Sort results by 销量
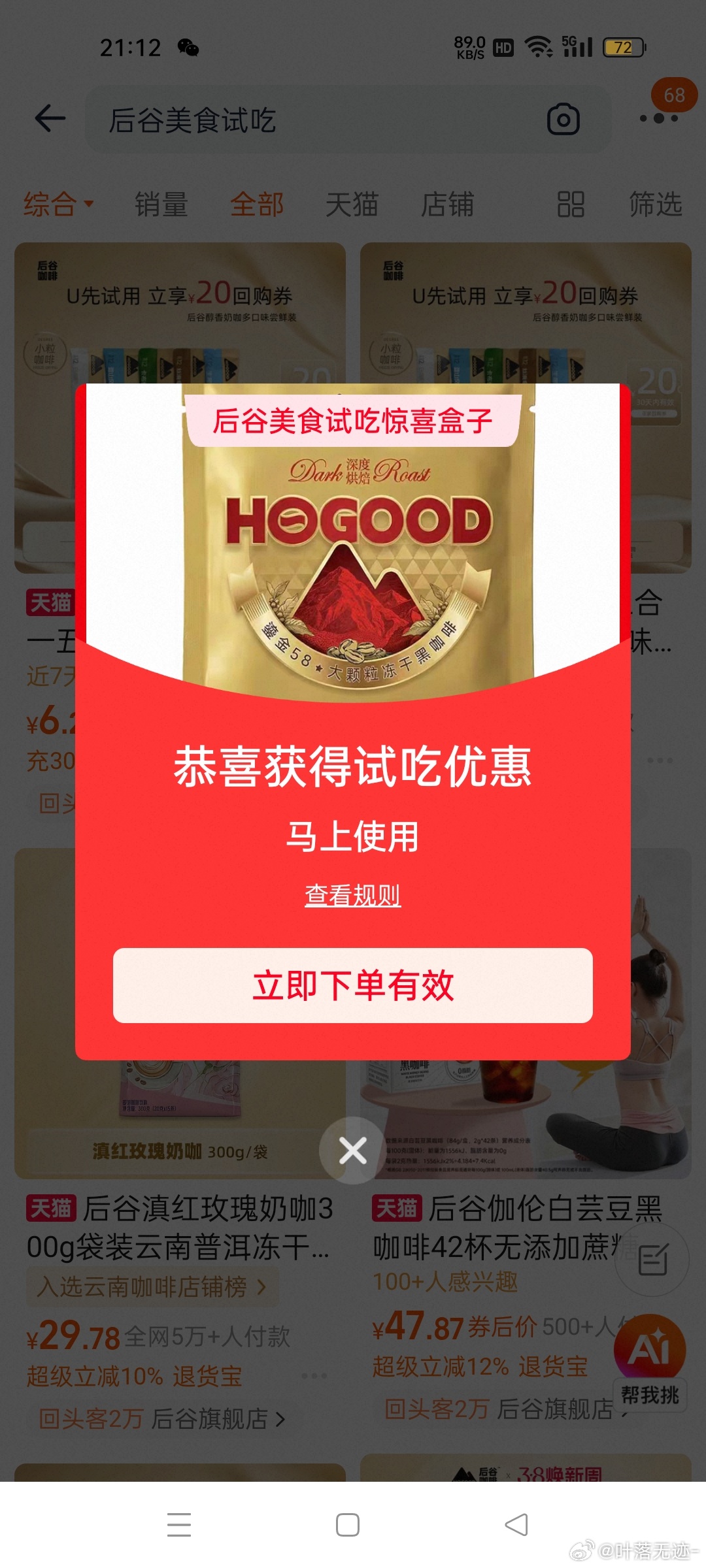Screen dimensions: 706x1568 (x=161, y=204)
